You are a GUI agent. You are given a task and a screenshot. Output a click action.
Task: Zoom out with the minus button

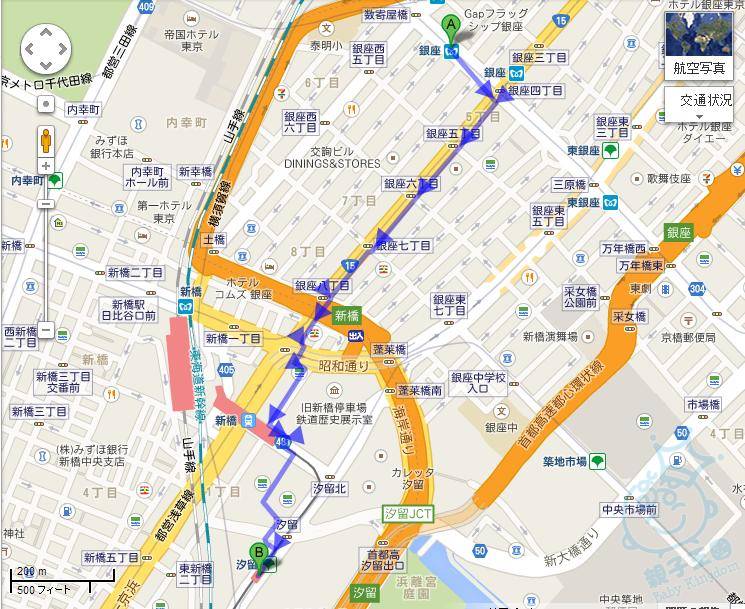point(46,331)
